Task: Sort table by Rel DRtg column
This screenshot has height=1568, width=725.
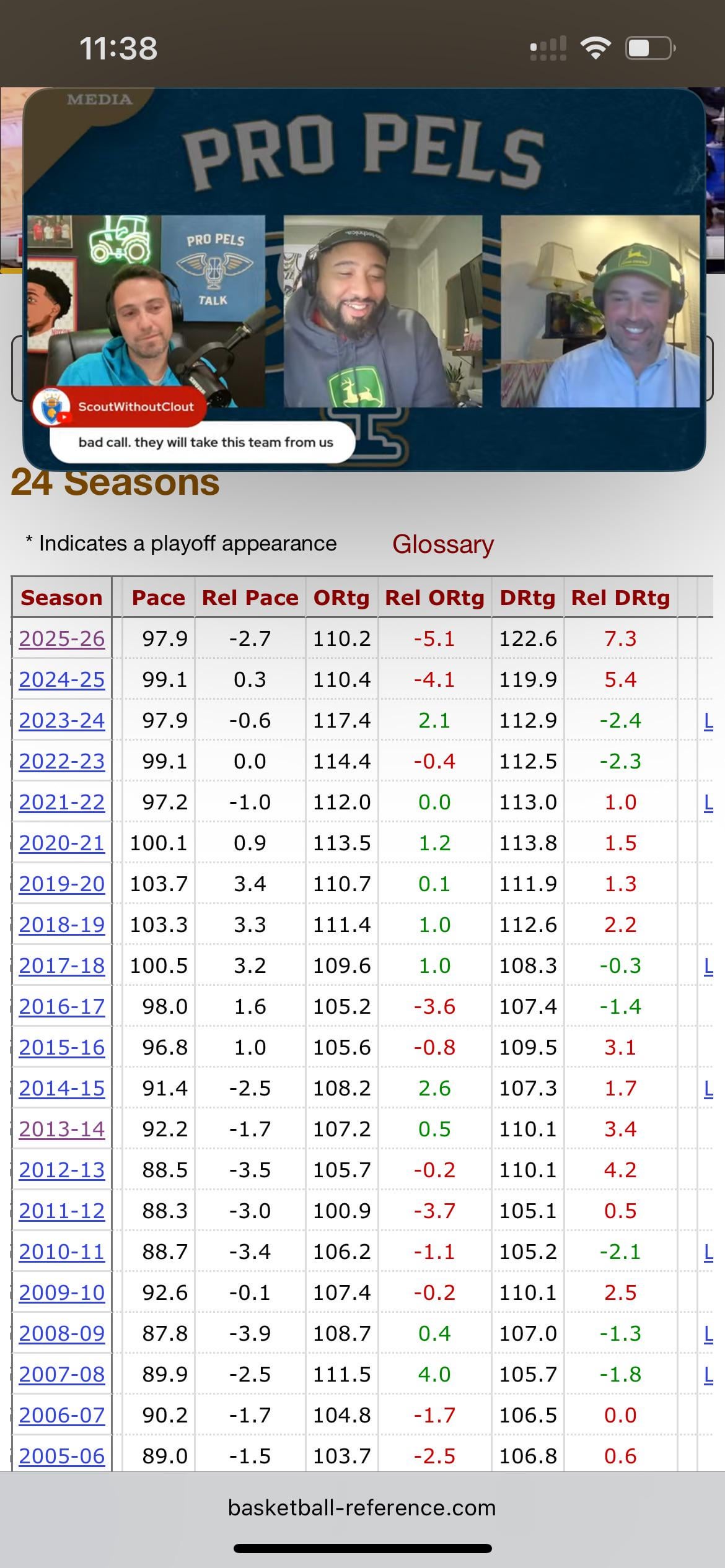Action: pyautogui.click(x=620, y=598)
